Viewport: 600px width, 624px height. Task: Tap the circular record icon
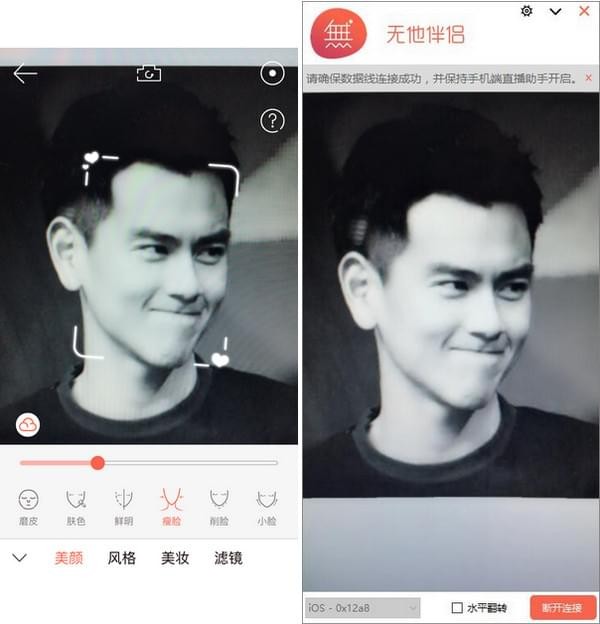[271, 74]
